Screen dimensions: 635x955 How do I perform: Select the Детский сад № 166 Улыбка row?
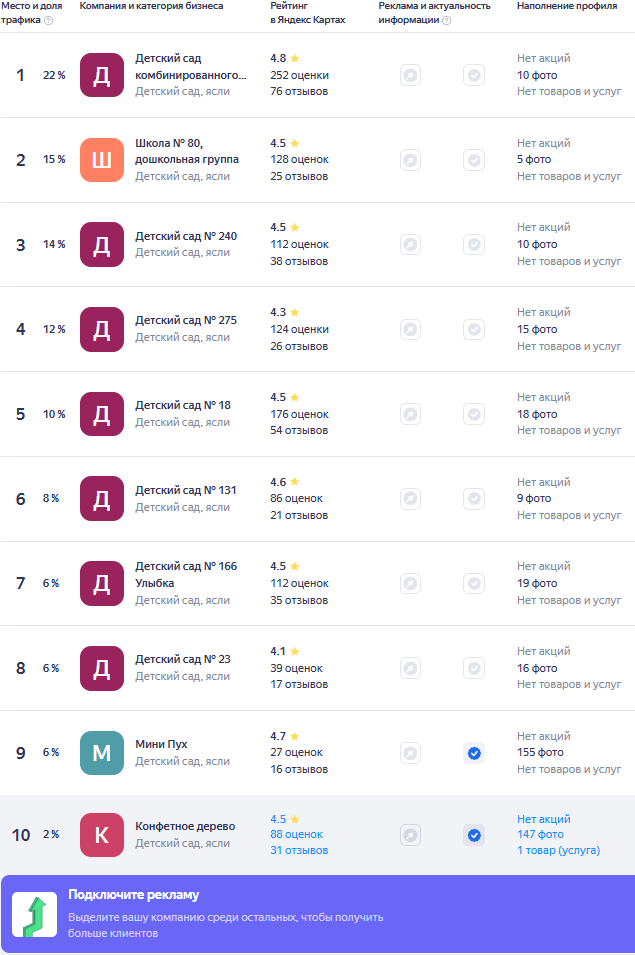[x=186, y=574]
